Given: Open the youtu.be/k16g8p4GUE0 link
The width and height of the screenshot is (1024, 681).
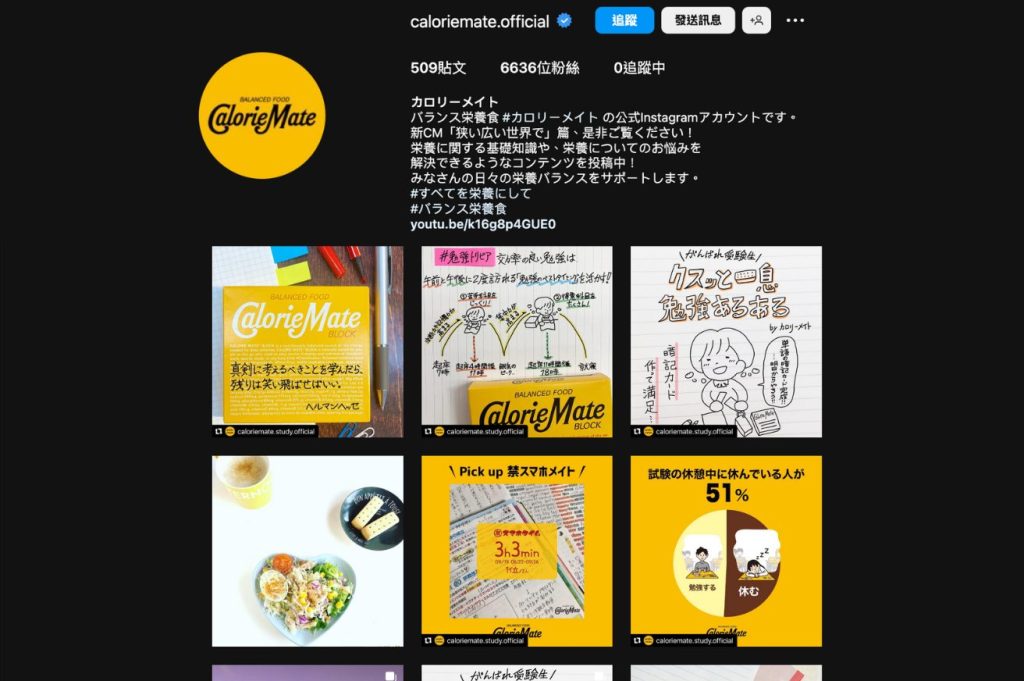Looking at the screenshot, I should coord(482,224).
